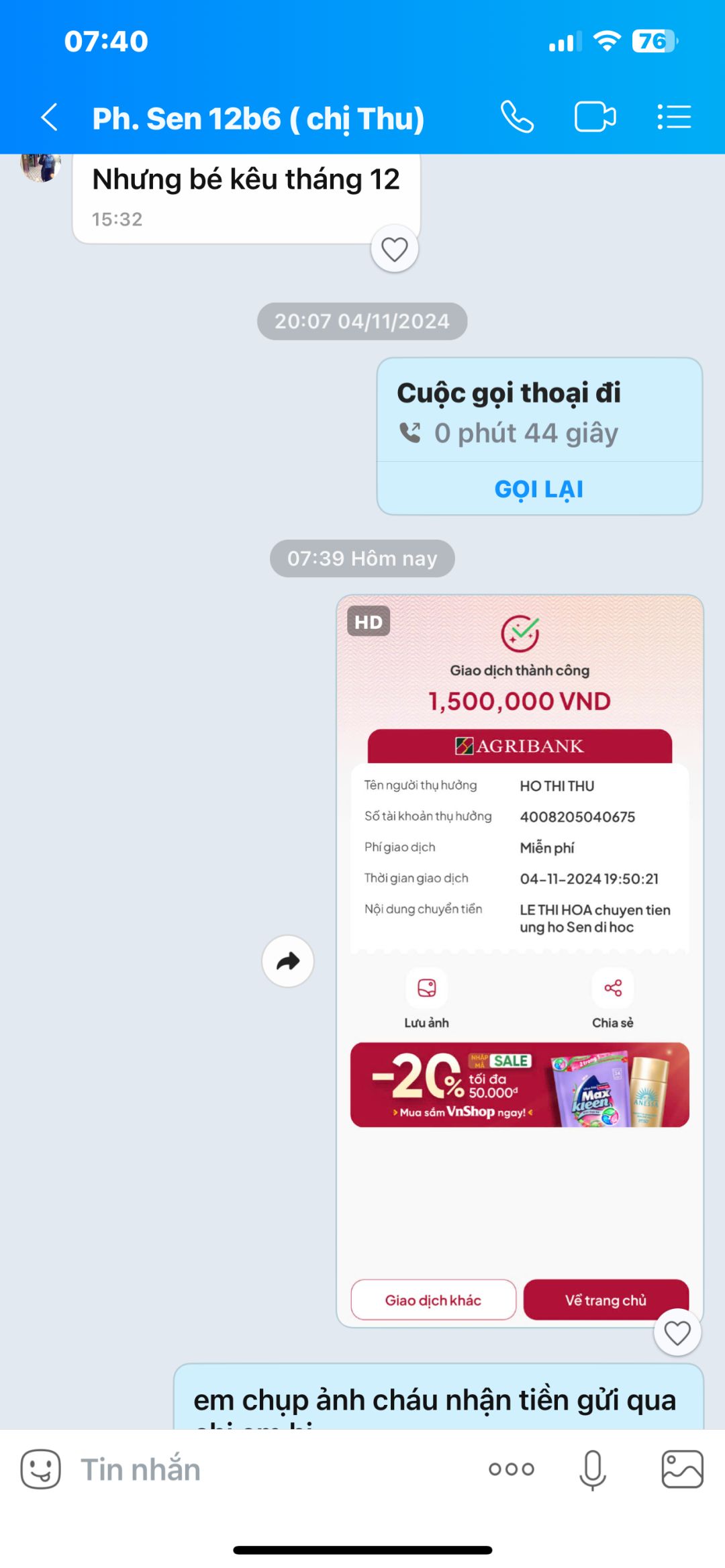Open the sender's avatar profile
This screenshot has height=1568, width=725.
(40, 166)
